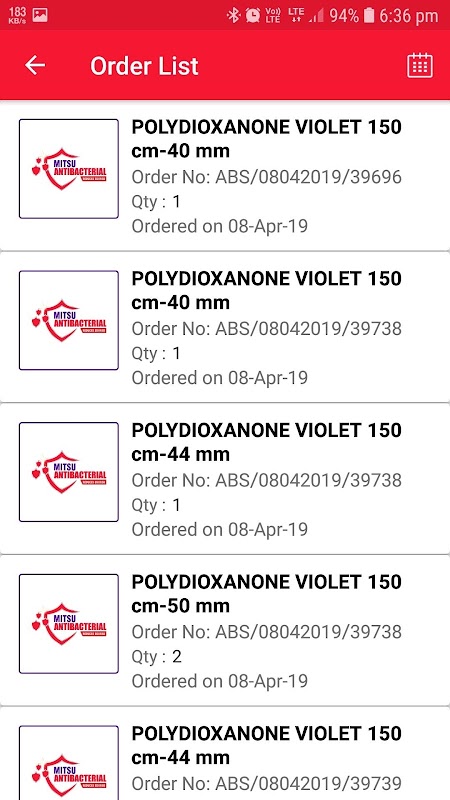The image size is (450, 800).
Task: Open the 44 mm item in order 39738
Action: (x=225, y=479)
